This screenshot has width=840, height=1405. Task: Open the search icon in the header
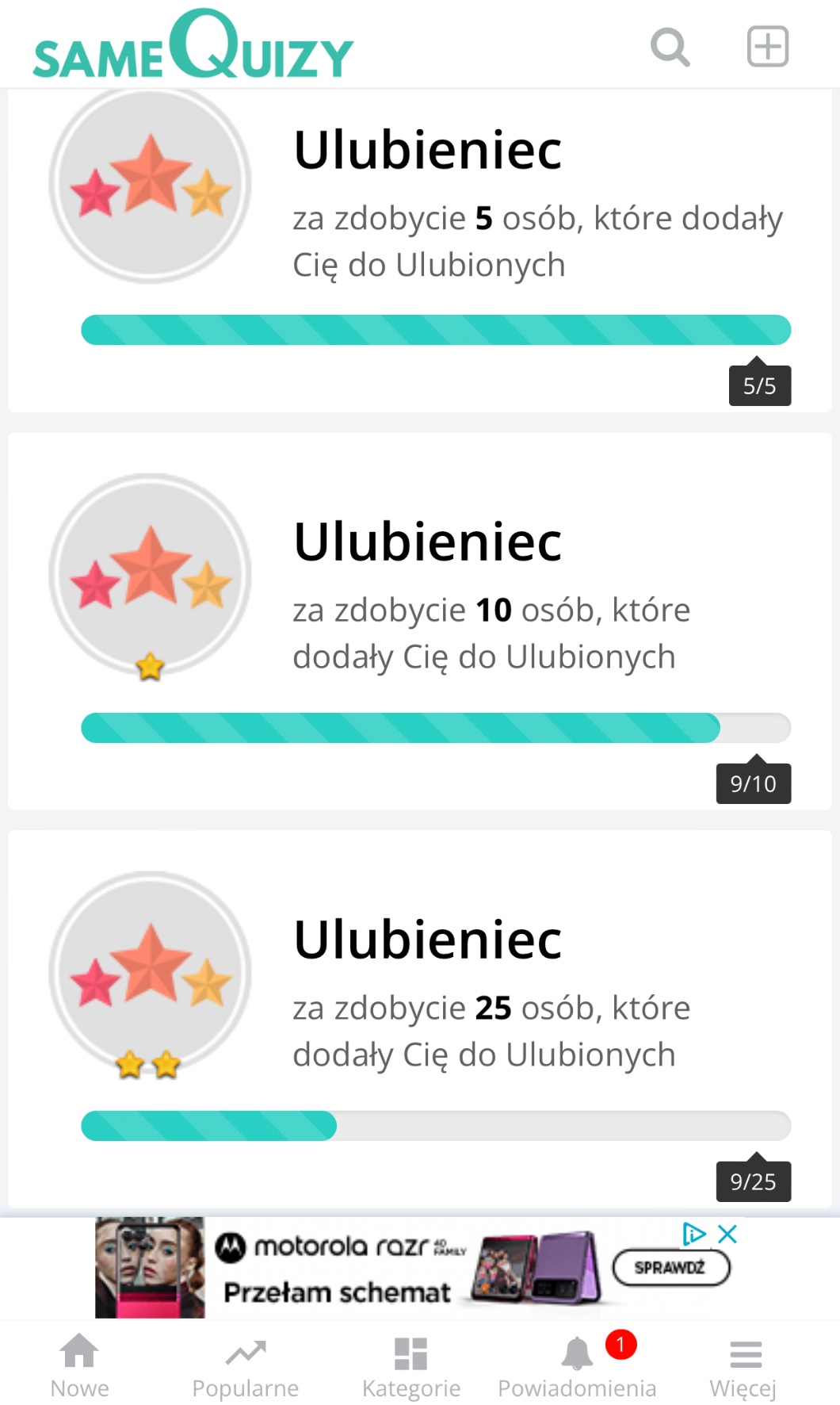click(x=670, y=48)
